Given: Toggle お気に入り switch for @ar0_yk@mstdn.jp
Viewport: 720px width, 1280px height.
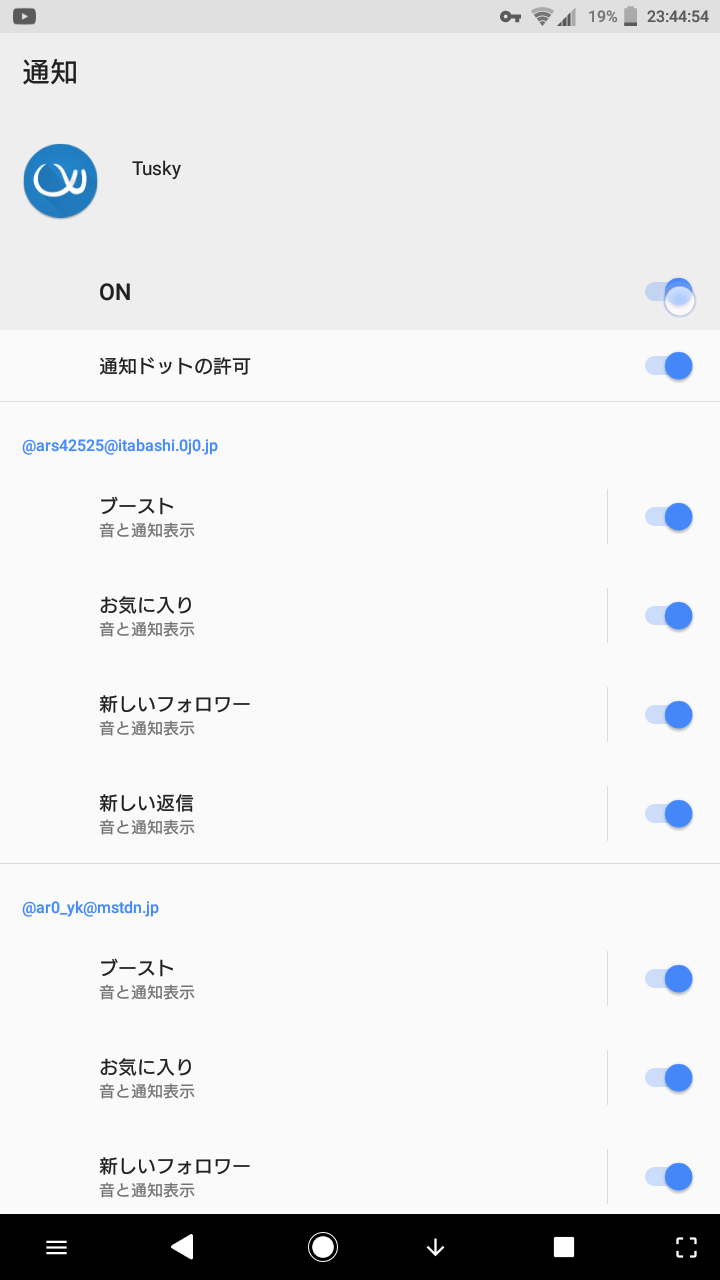Looking at the screenshot, I should 669,1077.
